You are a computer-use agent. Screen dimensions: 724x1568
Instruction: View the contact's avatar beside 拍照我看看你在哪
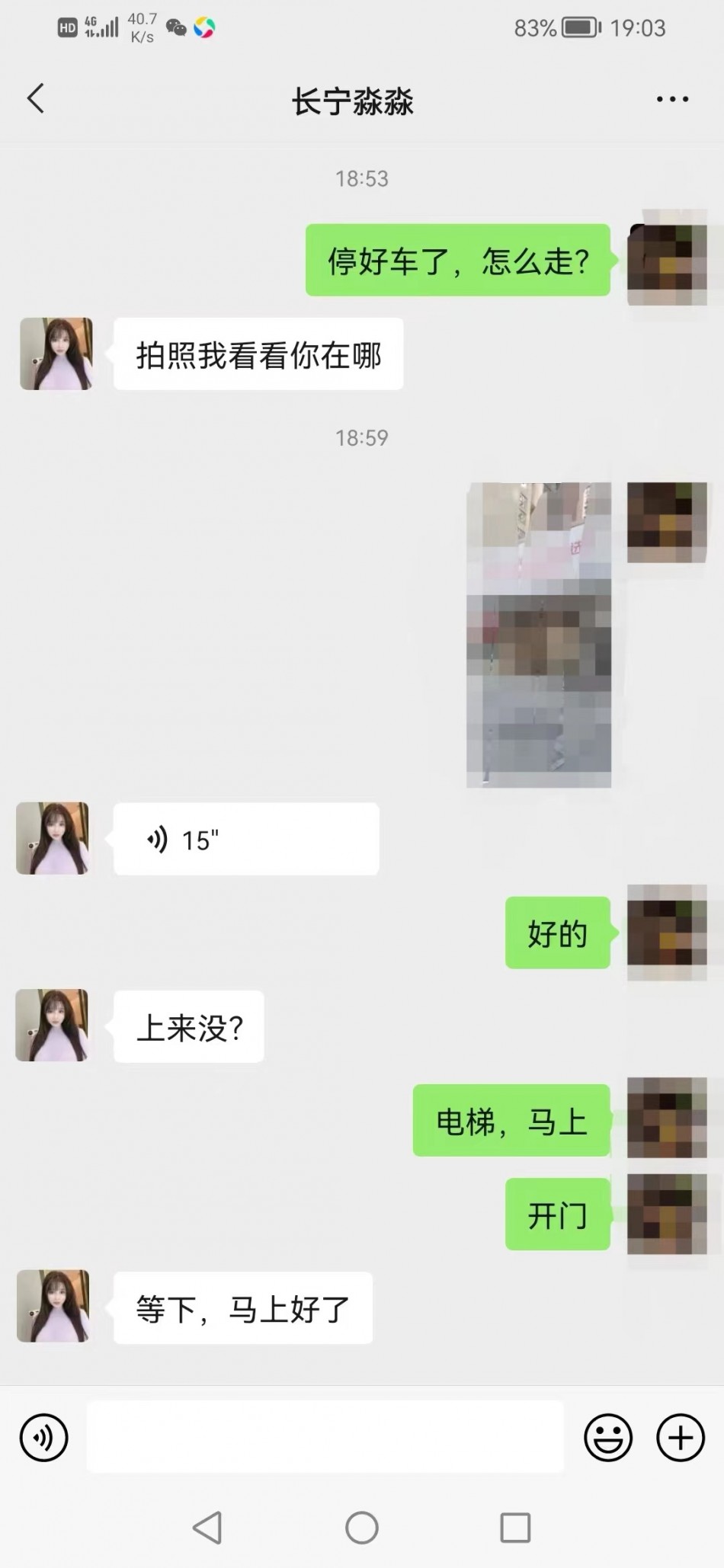(x=56, y=354)
